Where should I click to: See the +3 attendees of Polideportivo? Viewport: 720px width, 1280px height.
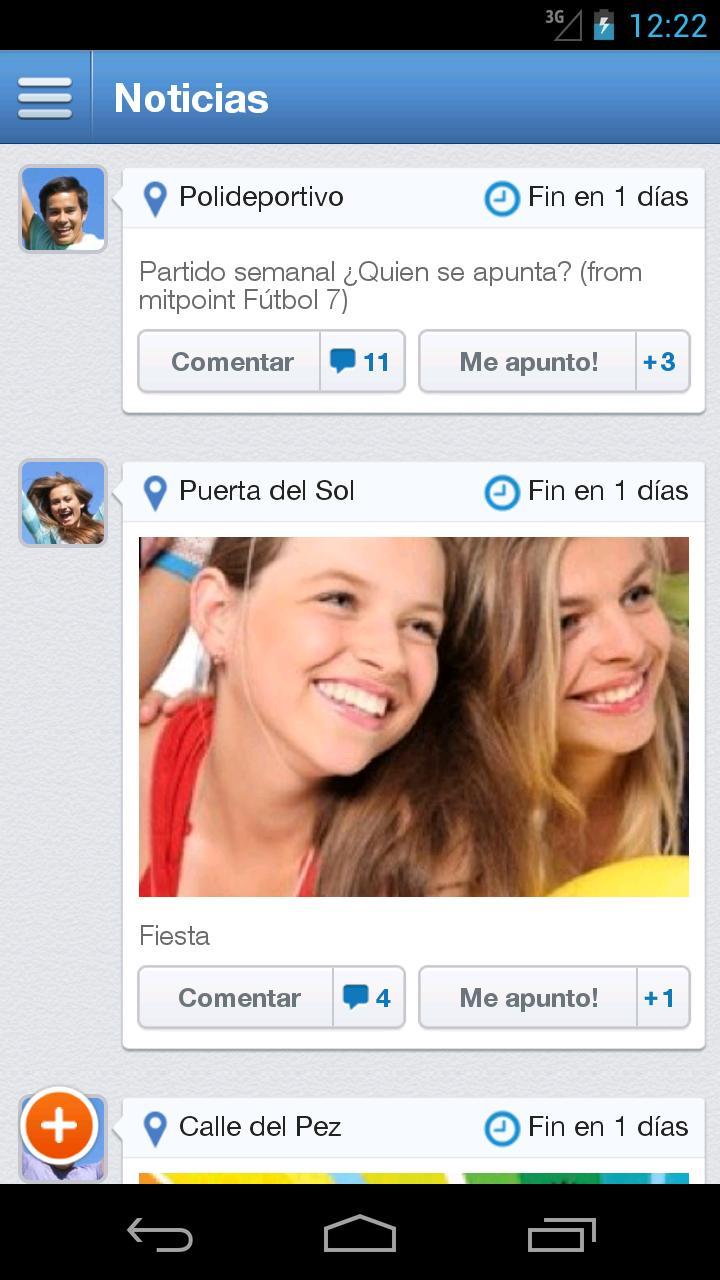[x=661, y=362]
